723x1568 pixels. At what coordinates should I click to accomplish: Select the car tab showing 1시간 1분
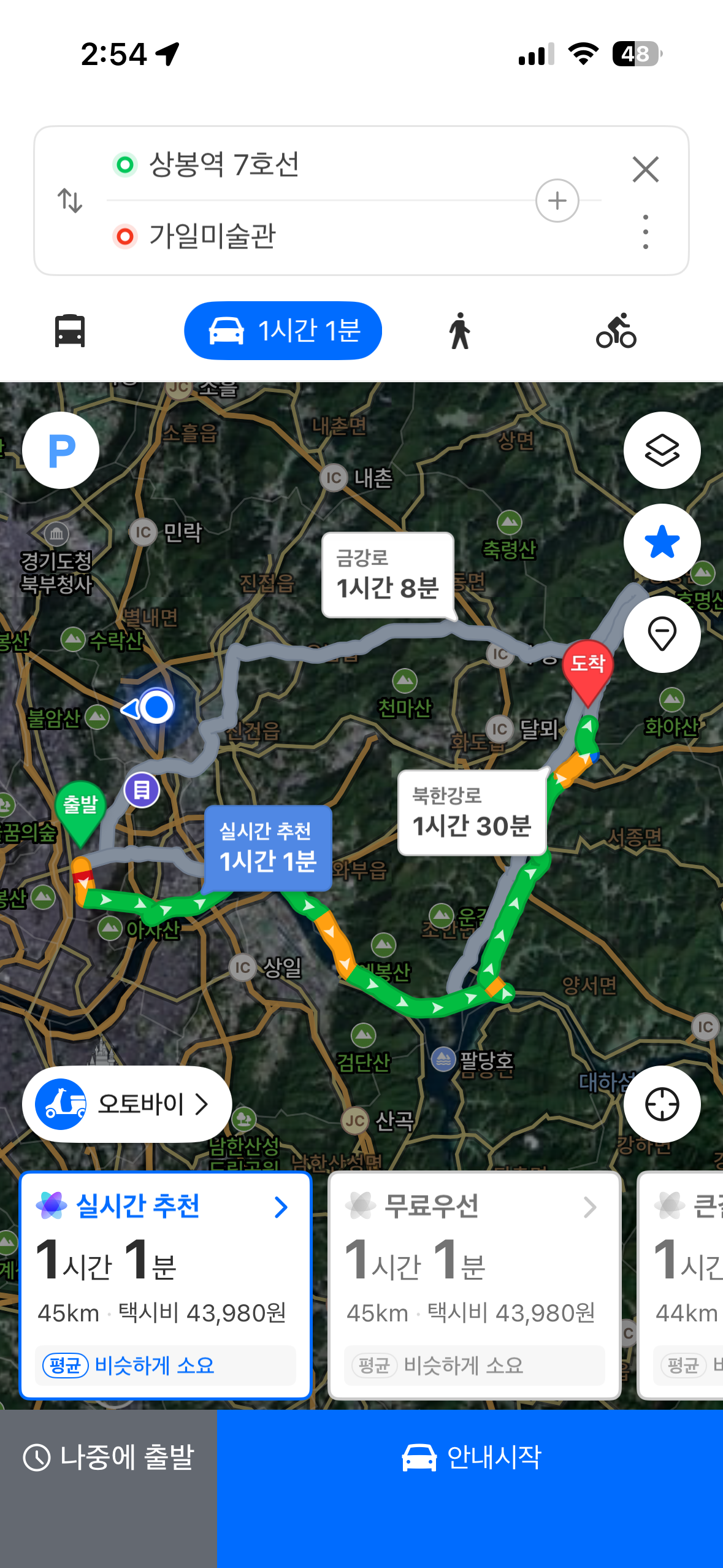click(283, 331)
